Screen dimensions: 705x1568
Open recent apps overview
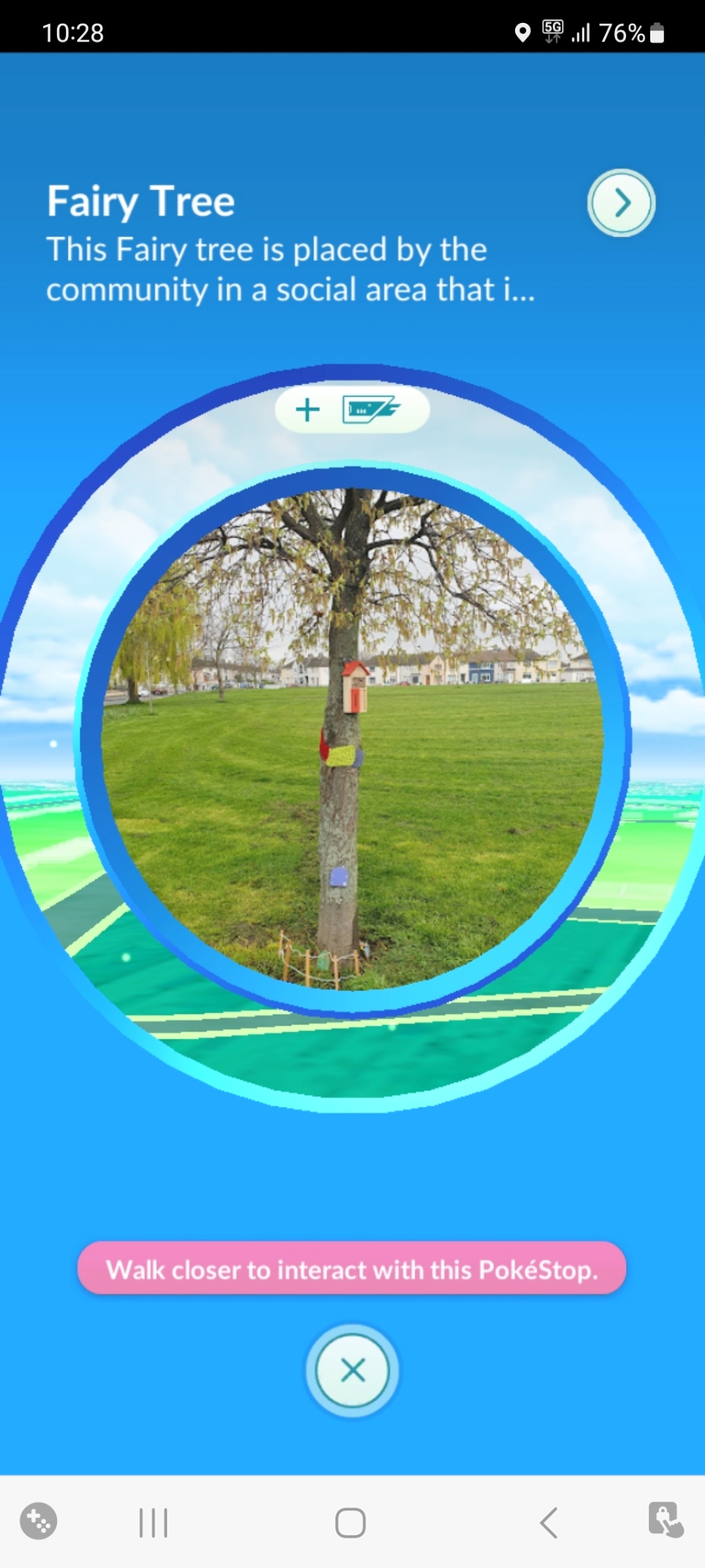[x=153, y=1523]
